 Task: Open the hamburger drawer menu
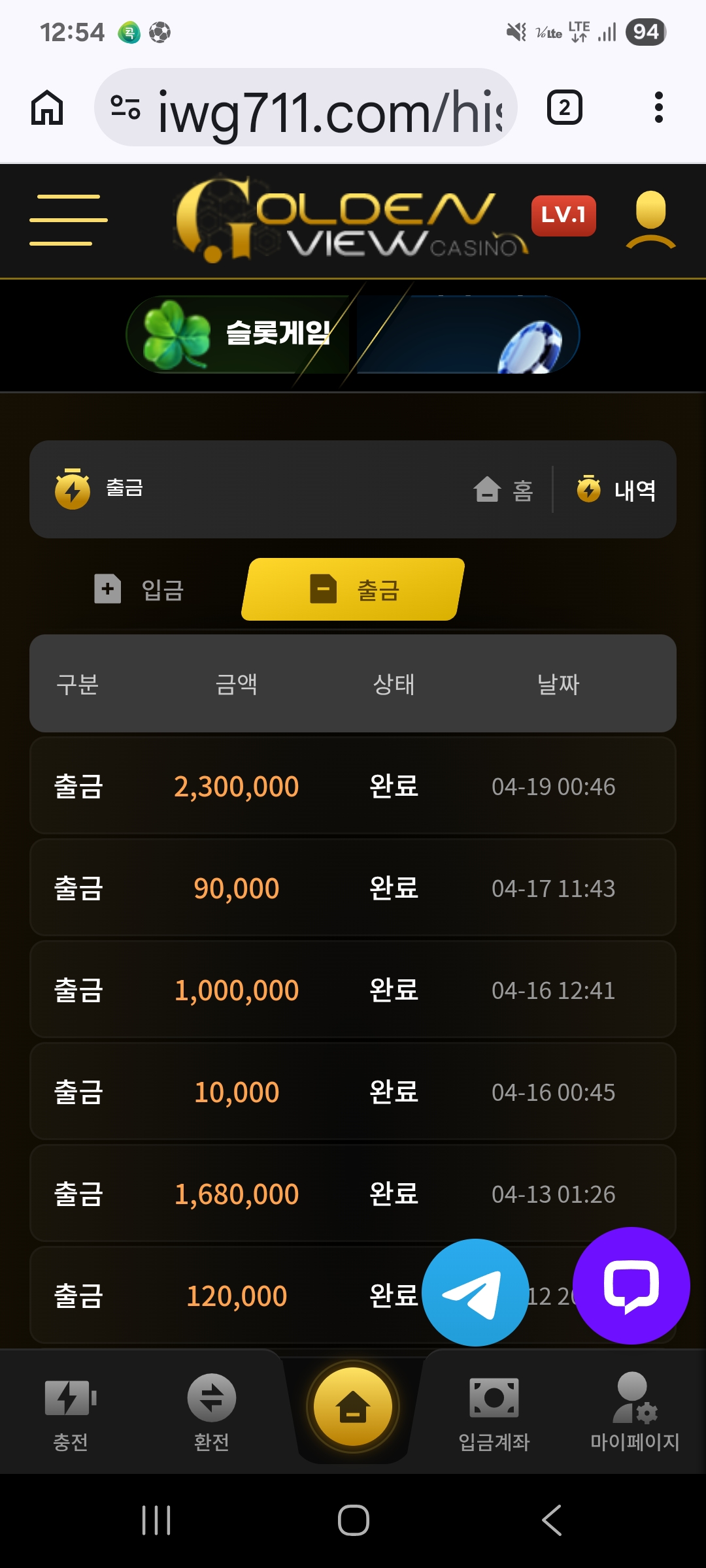pyautogui.click(x=68, y=220)
